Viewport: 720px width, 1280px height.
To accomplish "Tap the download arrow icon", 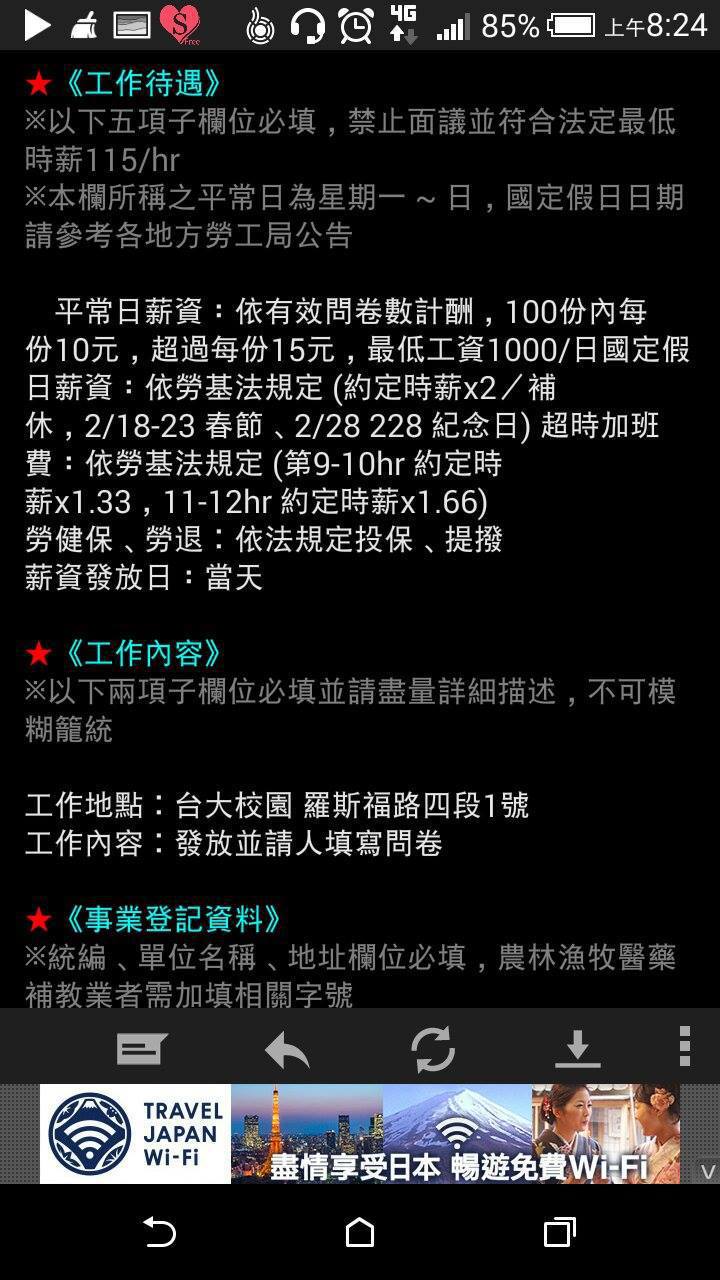I will (x=577, y=1049).
